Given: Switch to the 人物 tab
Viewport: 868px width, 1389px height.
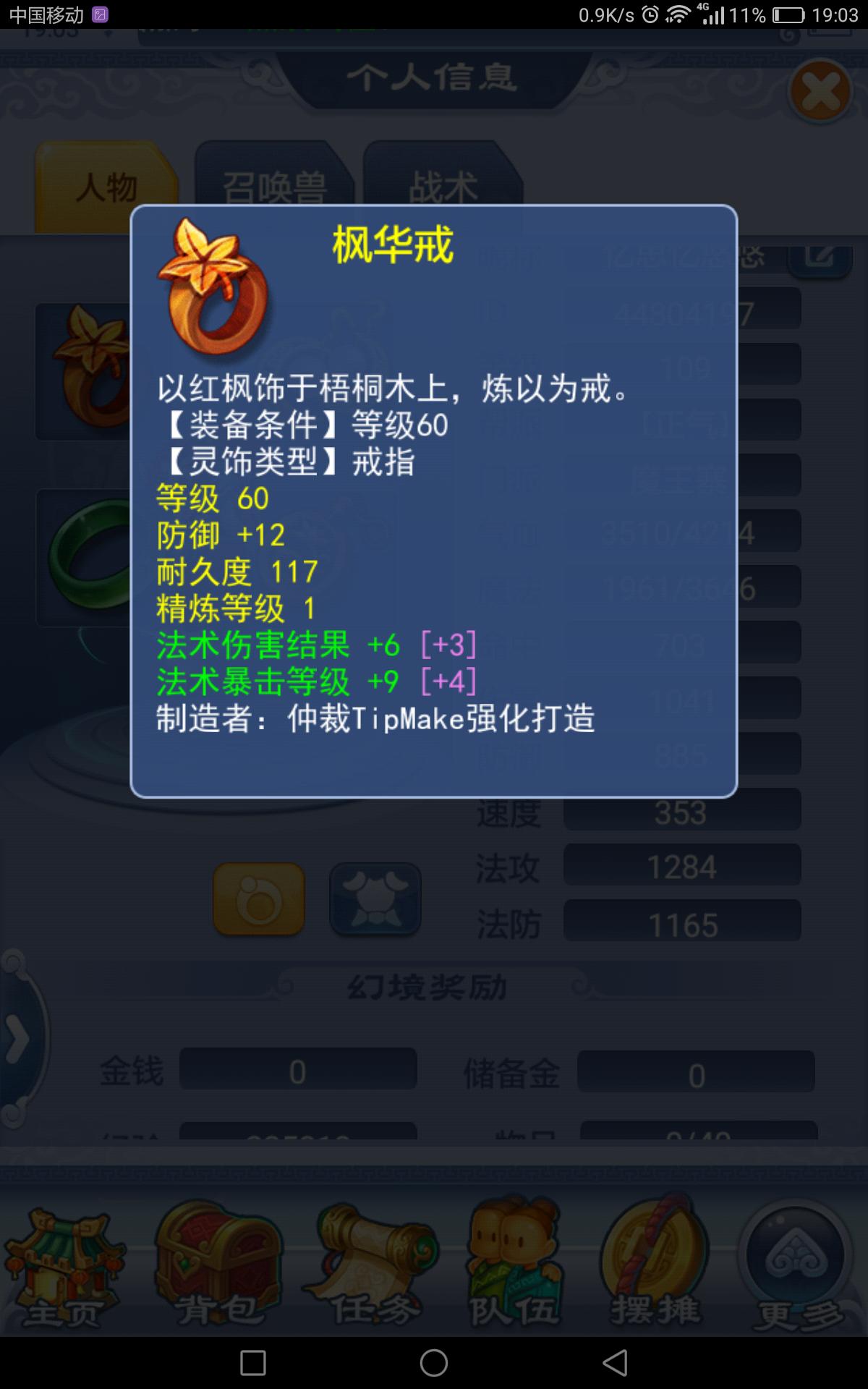Looking at the screenshot, I should pyautogui.click(x=106, y=187).
